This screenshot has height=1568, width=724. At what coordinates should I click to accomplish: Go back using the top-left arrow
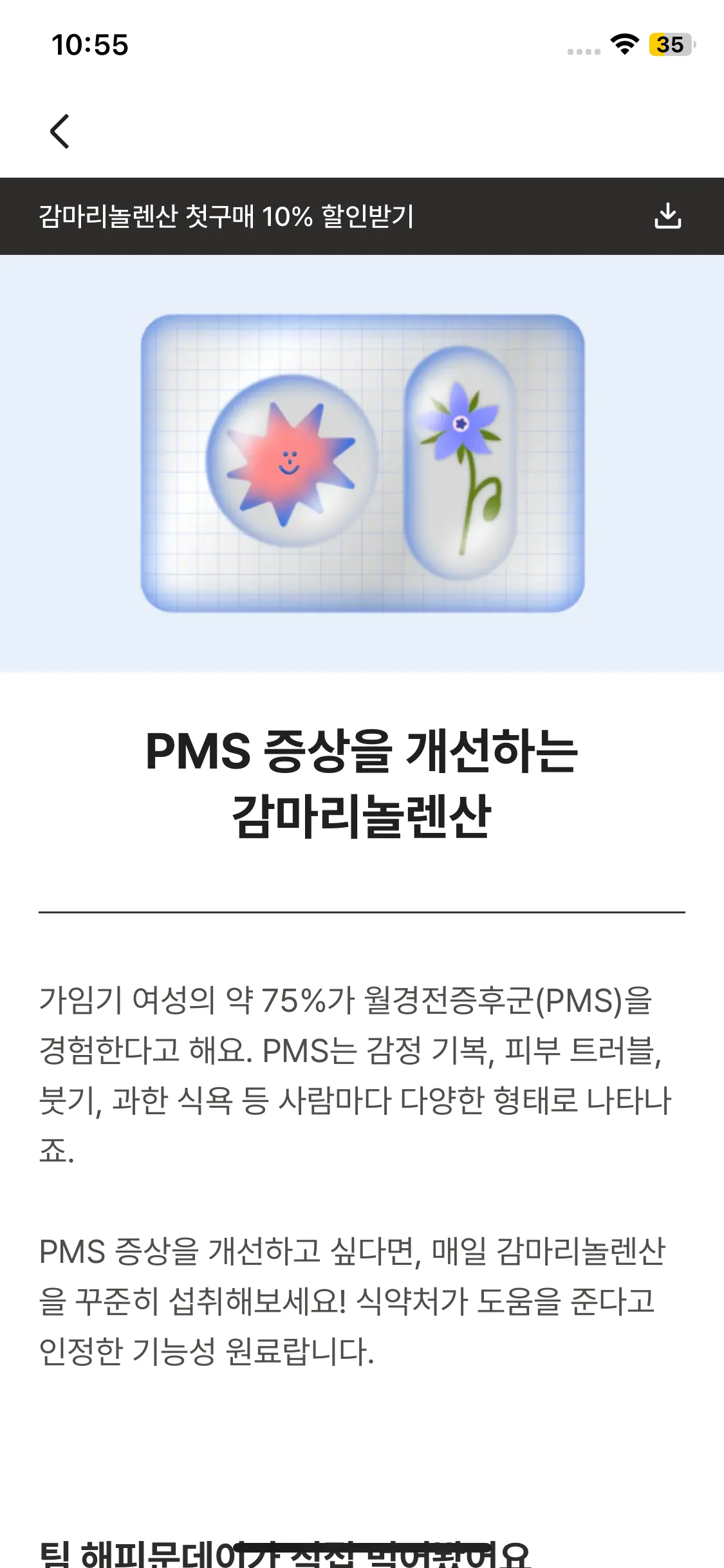60,131
